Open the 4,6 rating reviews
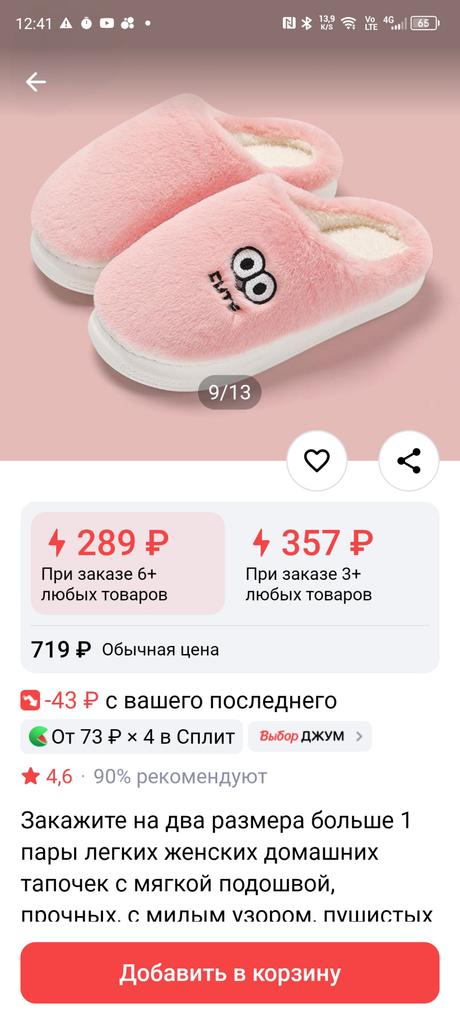460x1024 pixels. (144, 776)
